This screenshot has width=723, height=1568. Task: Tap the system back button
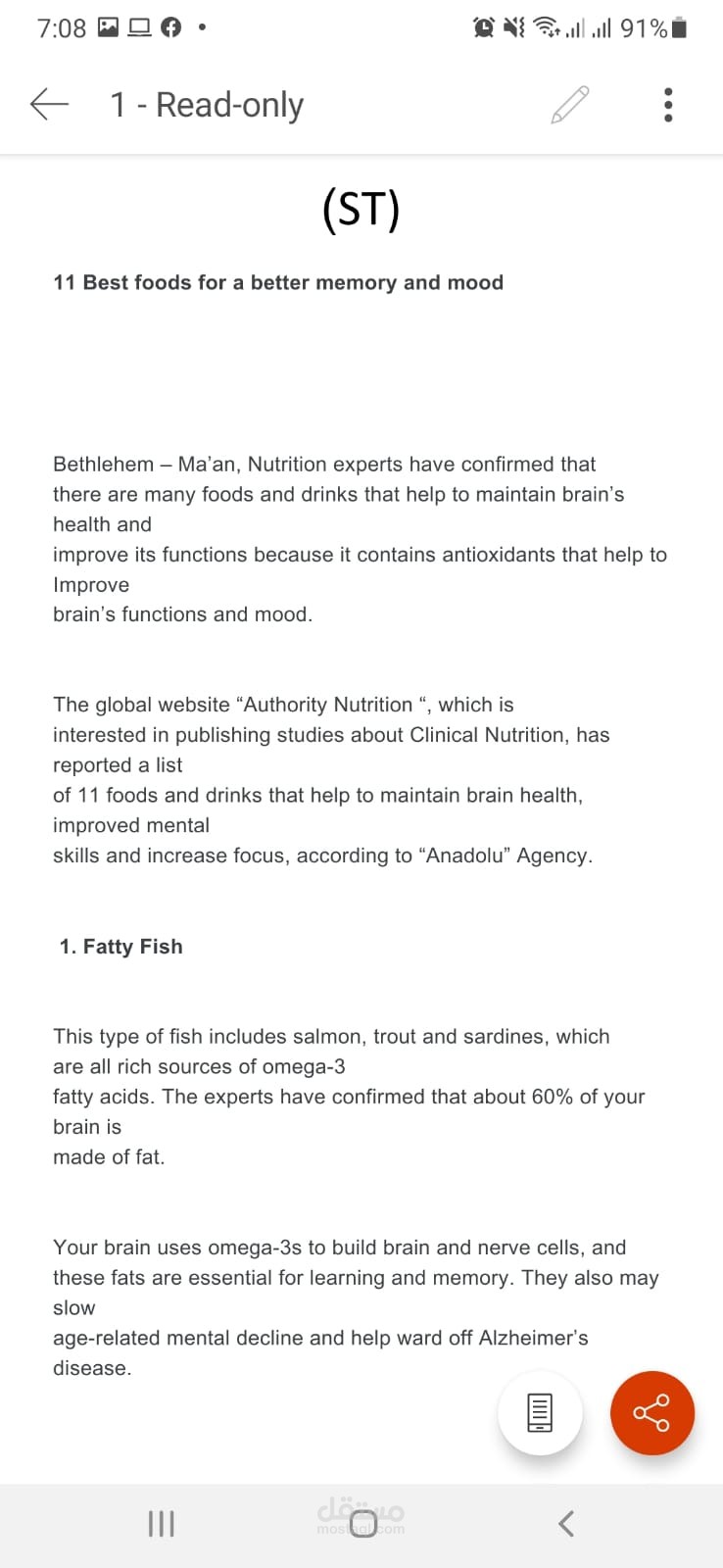[565, 1523]
